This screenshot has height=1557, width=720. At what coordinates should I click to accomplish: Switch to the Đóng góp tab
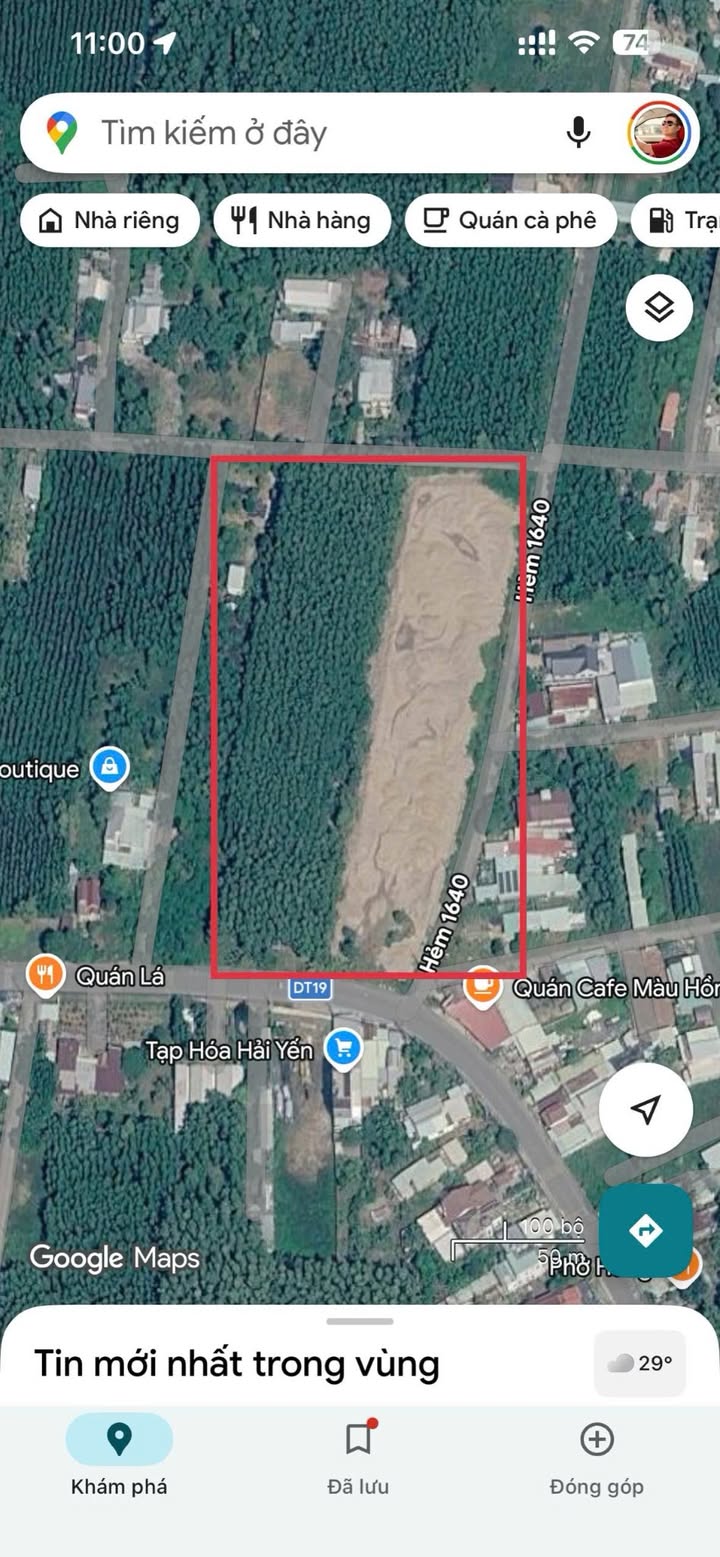tap(597, 1457)
